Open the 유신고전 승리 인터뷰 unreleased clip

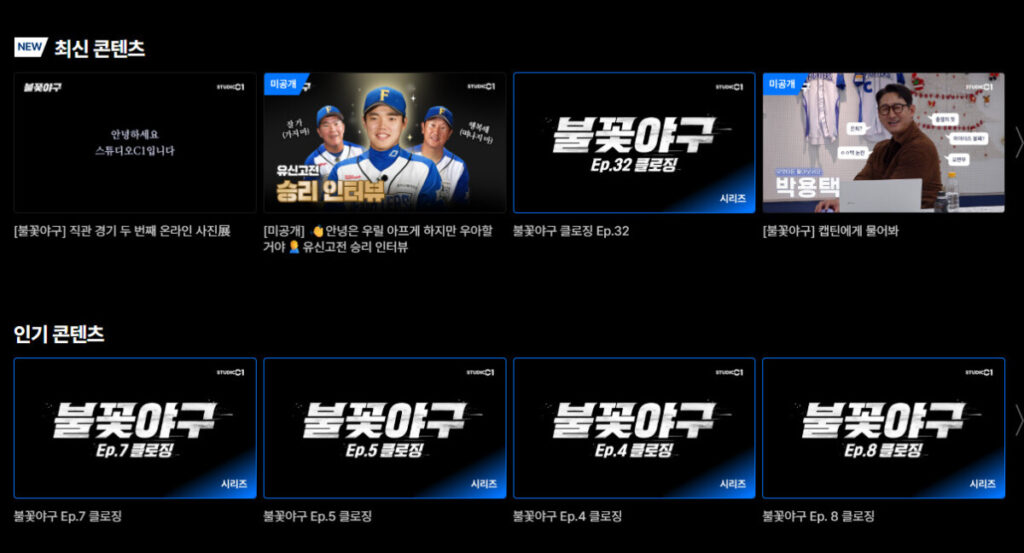(384, 142)
